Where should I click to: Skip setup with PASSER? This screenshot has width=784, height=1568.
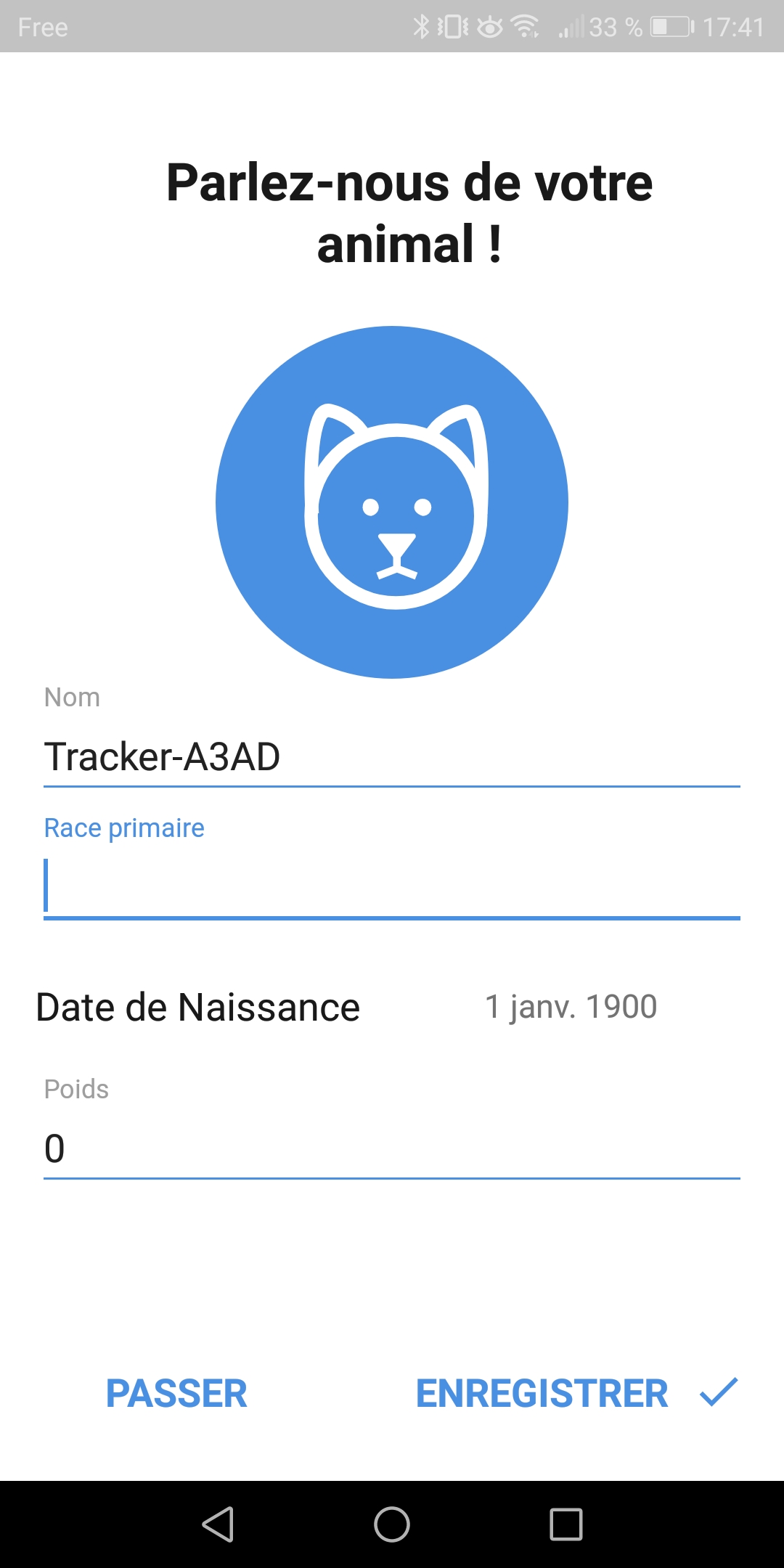click(176, 1394)
